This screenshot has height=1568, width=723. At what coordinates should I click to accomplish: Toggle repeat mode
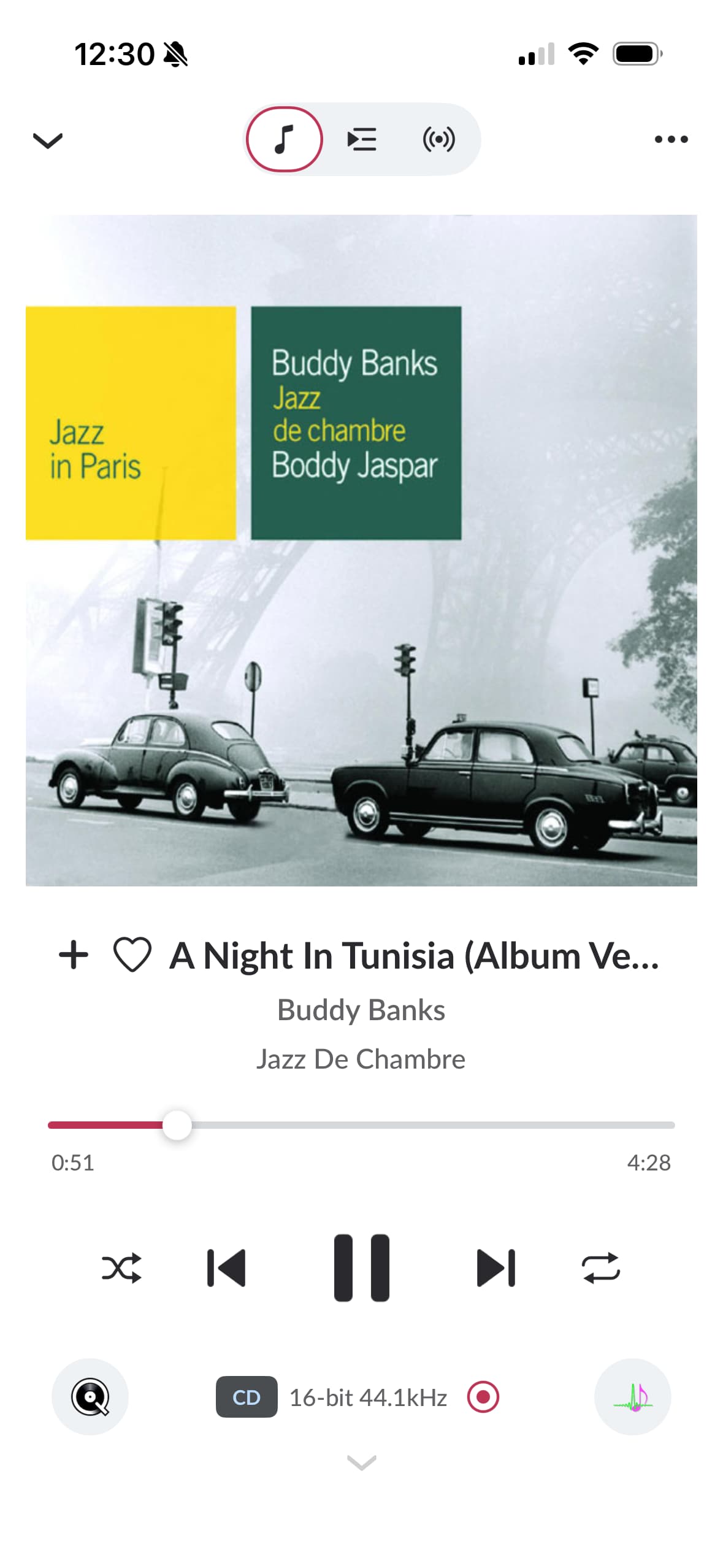click(x=600, y=1268)
